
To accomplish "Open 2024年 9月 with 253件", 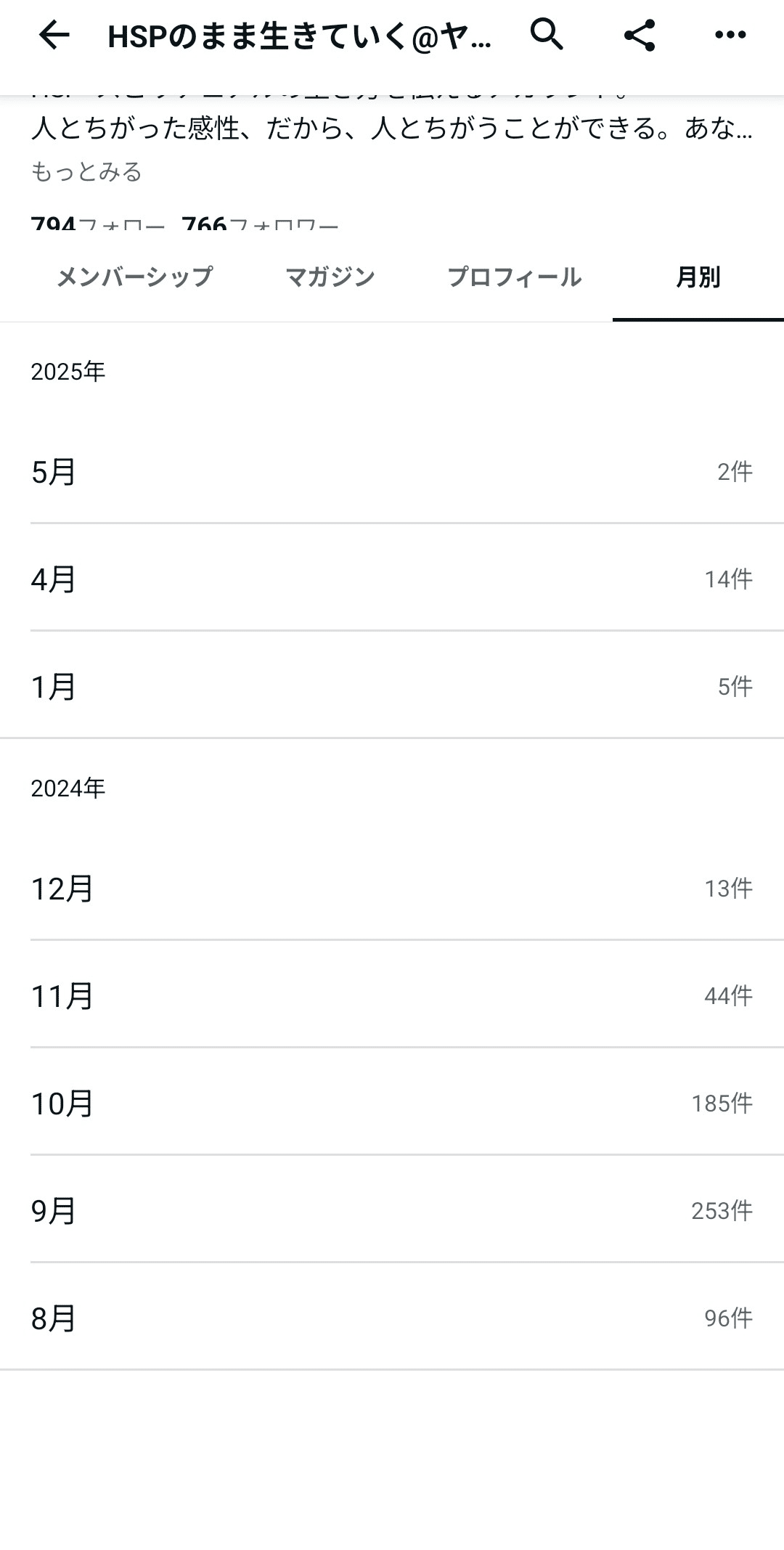I will [392, 1210].
